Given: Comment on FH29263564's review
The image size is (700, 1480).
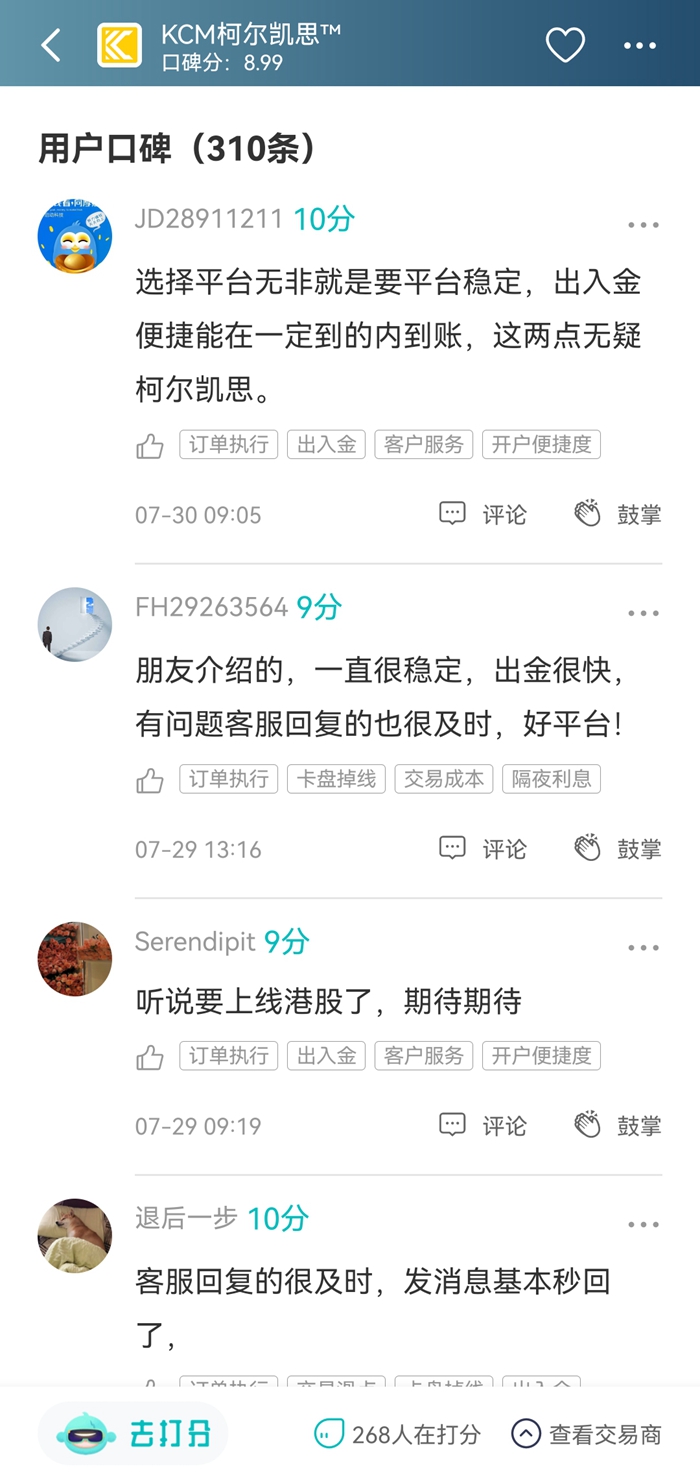Looking at the screenshot, I should 483,849.
